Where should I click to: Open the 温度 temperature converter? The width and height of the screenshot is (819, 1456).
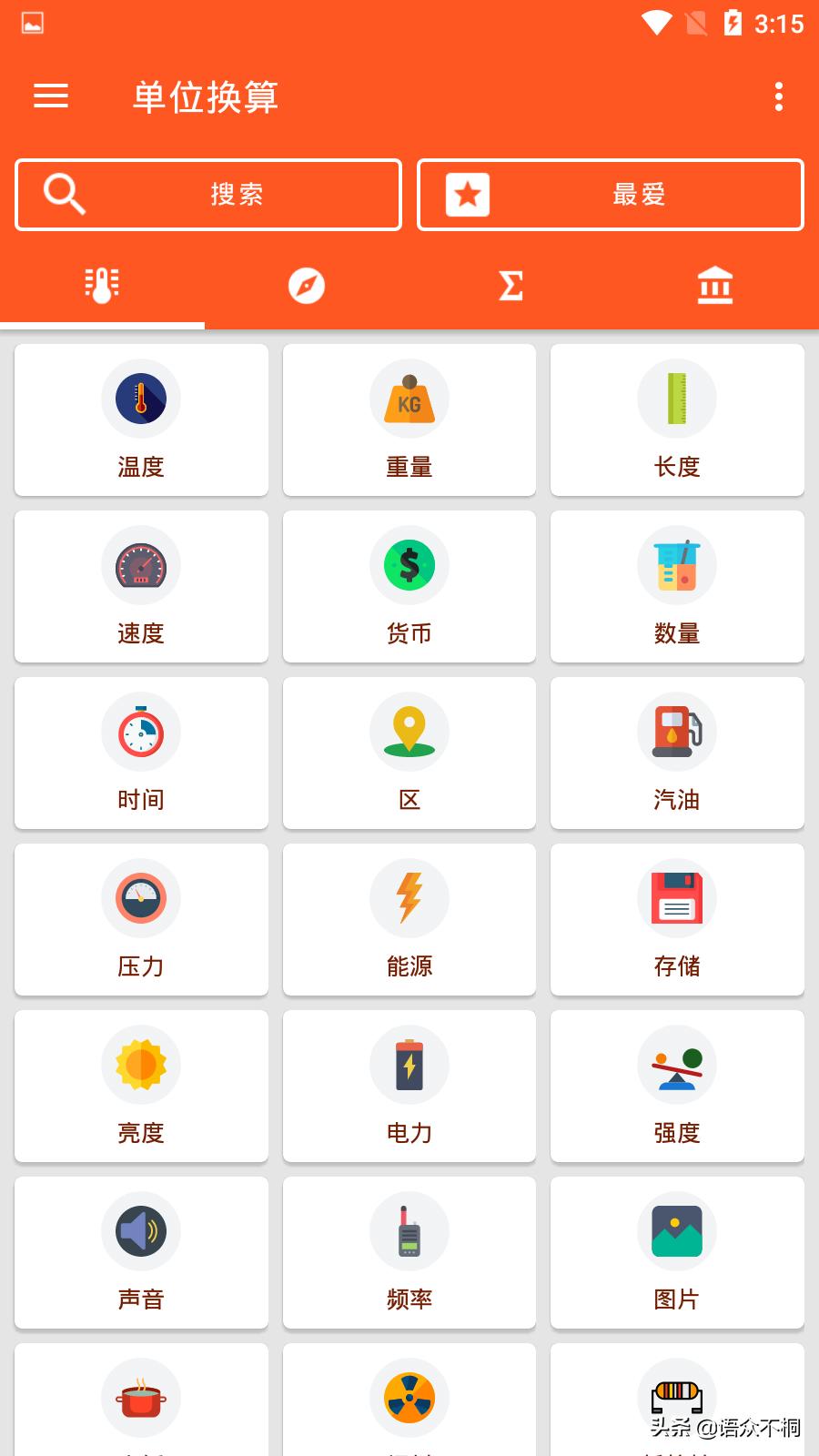(141, 420)
